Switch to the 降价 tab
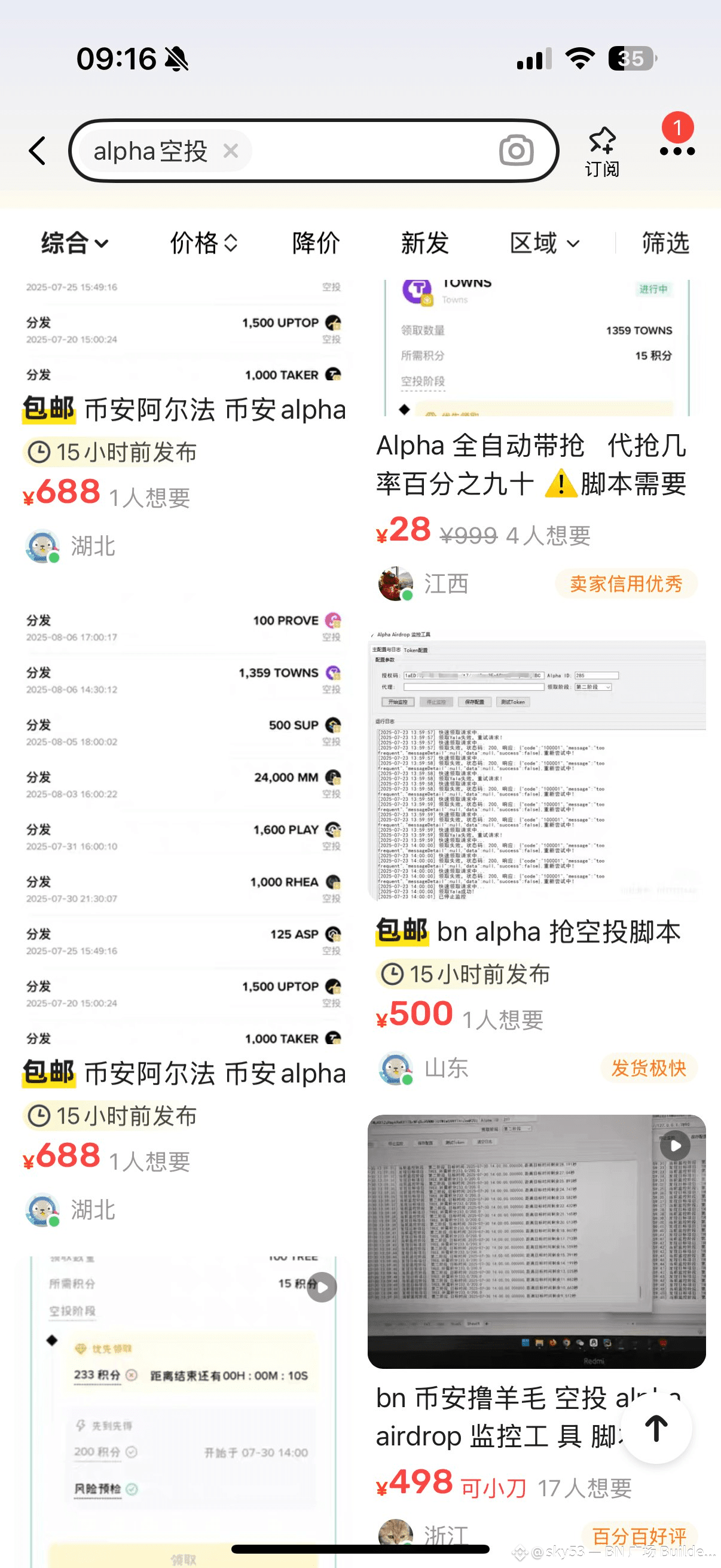 [x=316, y=243]
